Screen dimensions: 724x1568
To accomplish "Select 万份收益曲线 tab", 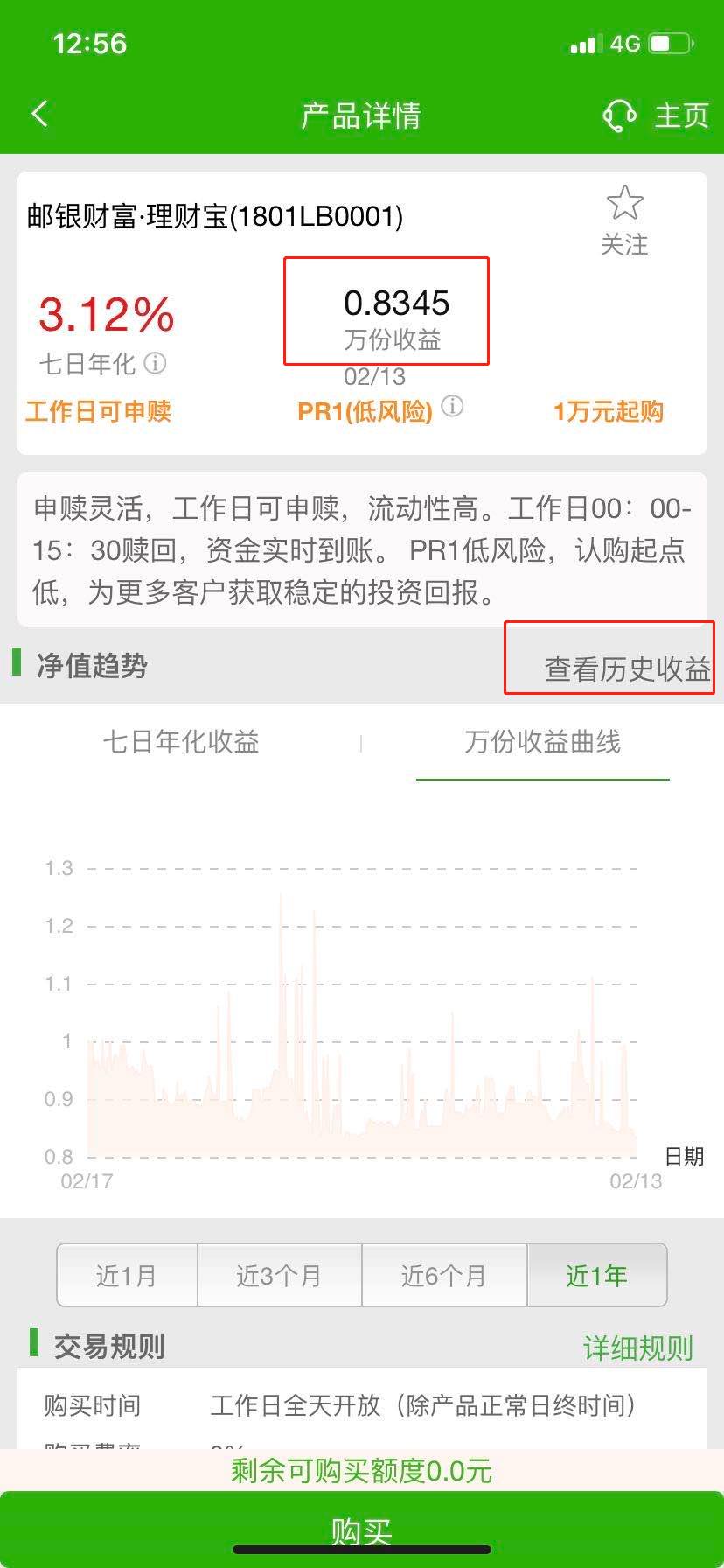I will tap(542, 742).
